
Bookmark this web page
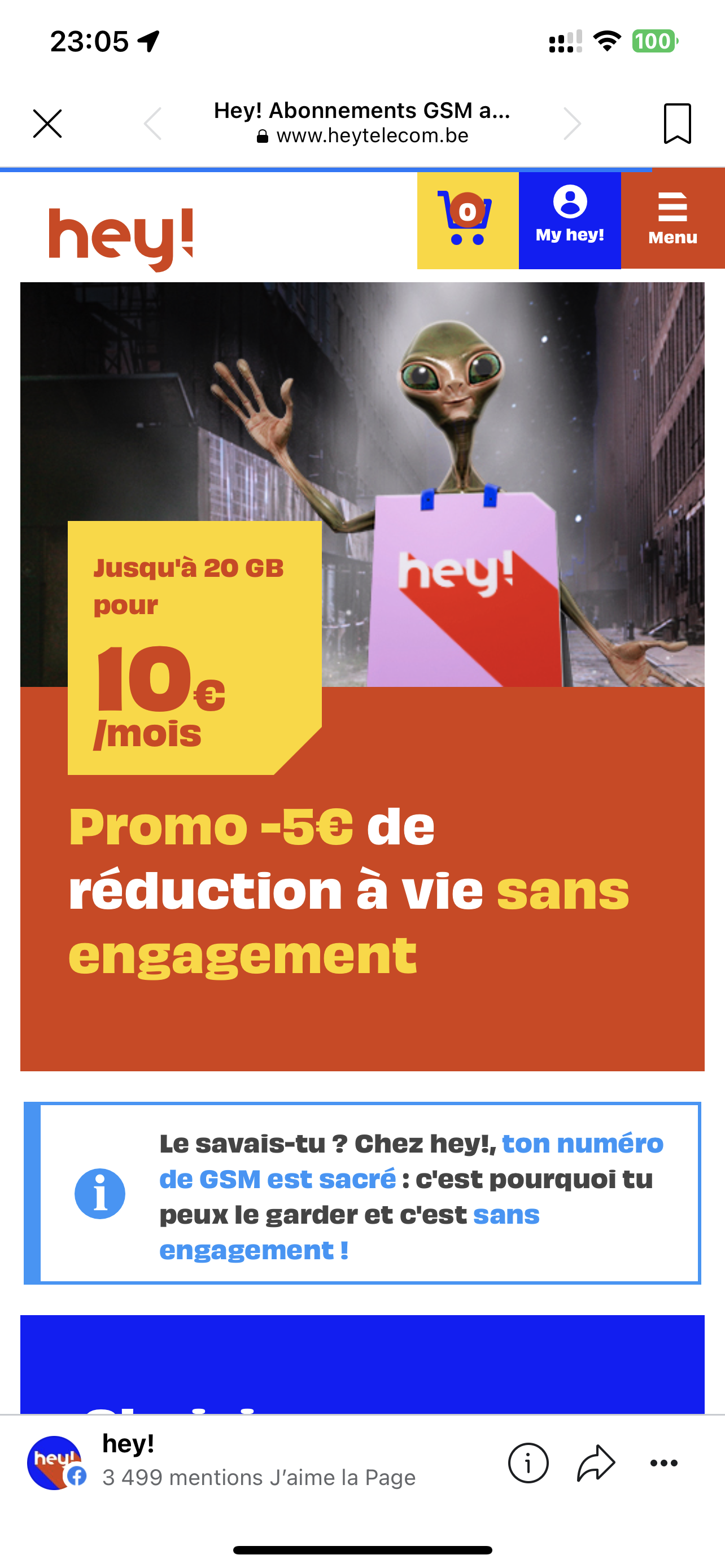click(x=677, y=124)
